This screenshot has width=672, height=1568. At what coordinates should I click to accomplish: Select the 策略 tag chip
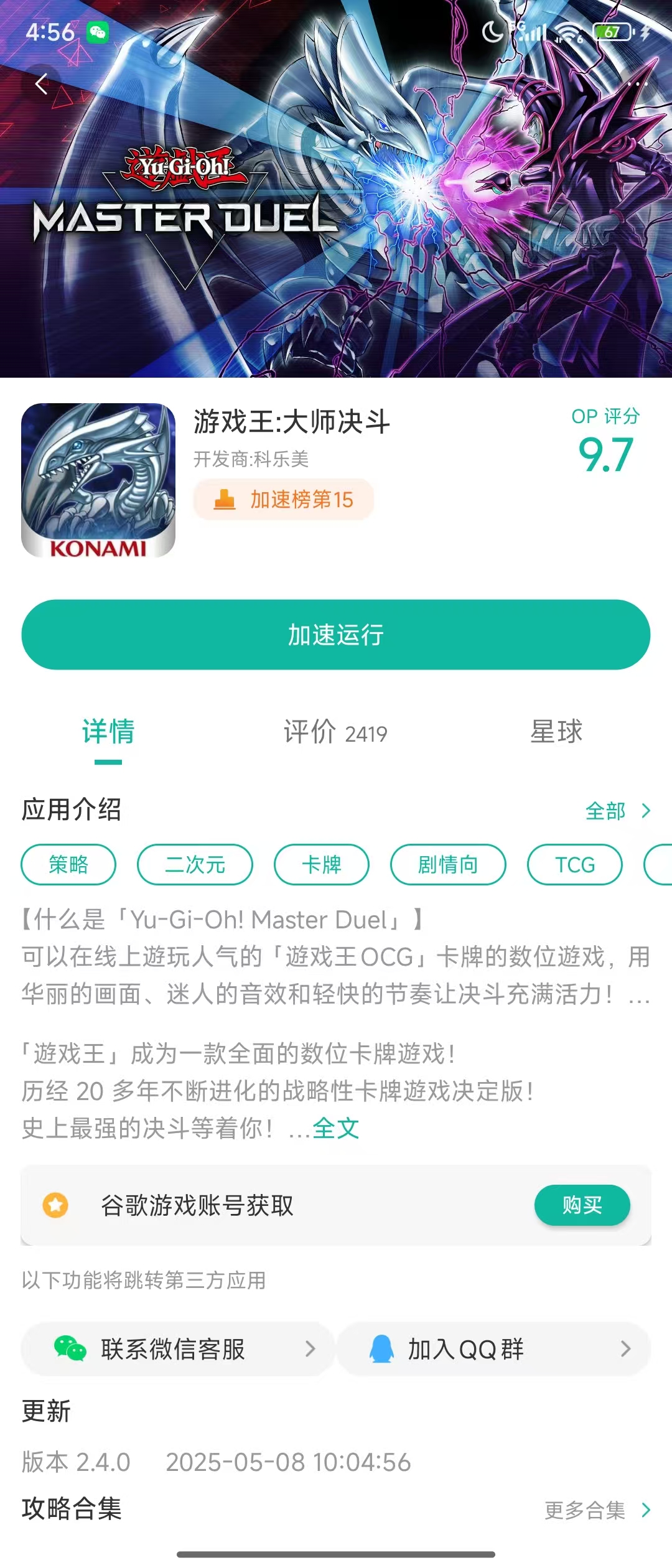pyautogui.click(x=68, y=864)
